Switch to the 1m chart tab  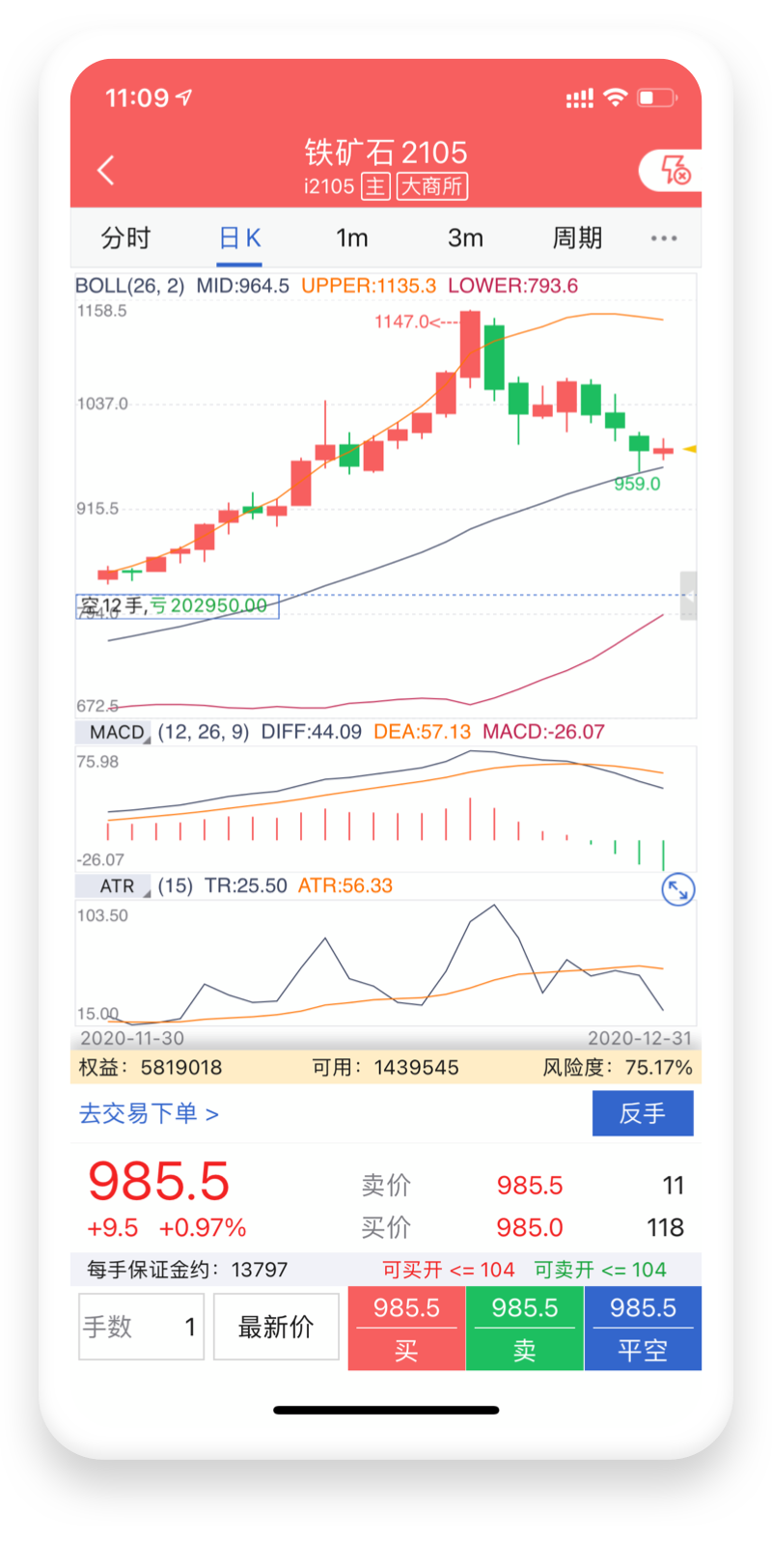pos(352,238)
